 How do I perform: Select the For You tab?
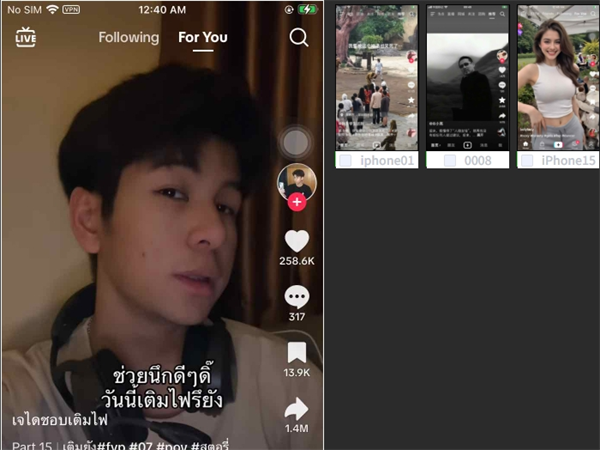(x=202, y=38)
